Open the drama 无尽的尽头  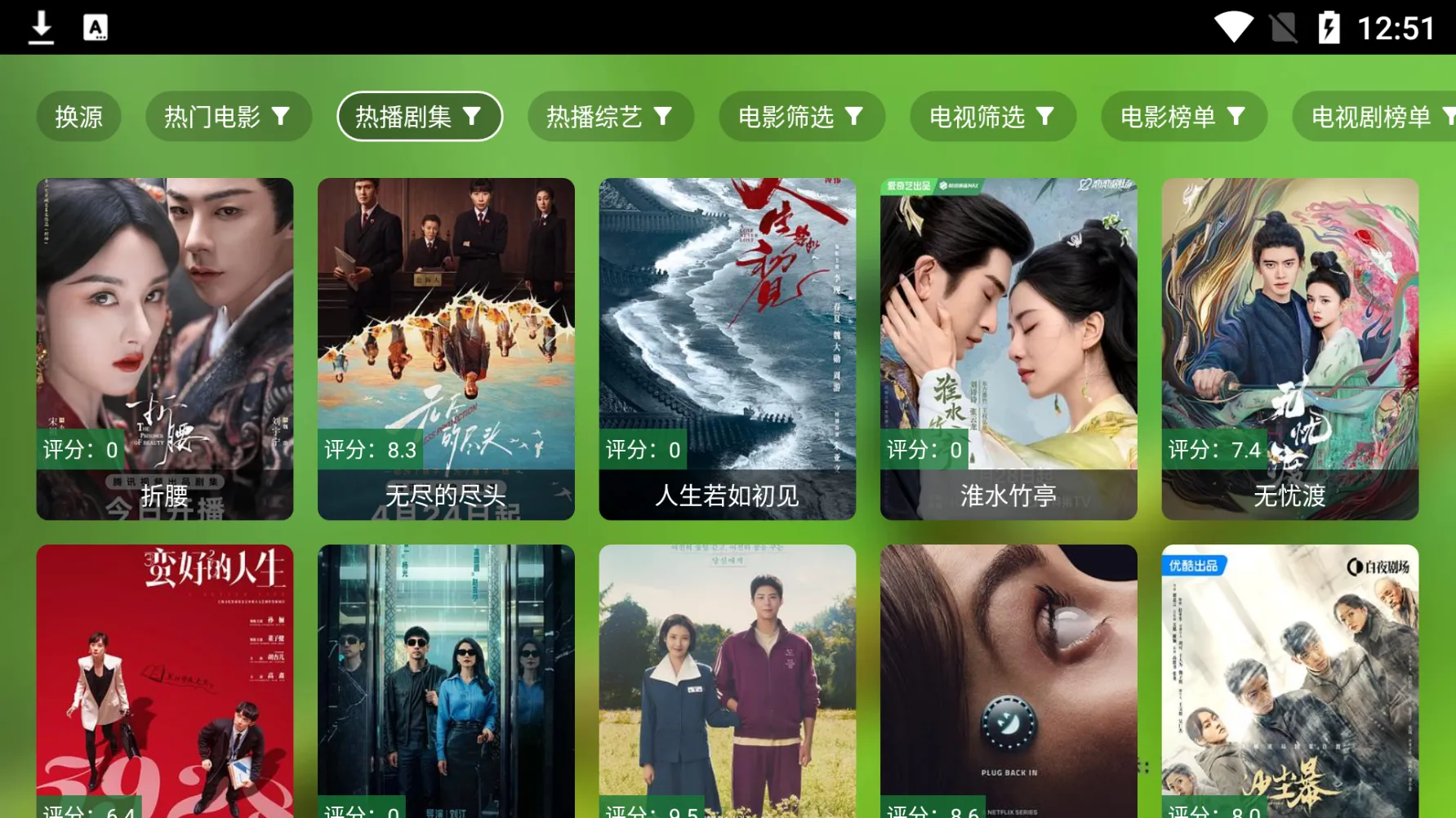click(x=446, y=349)
